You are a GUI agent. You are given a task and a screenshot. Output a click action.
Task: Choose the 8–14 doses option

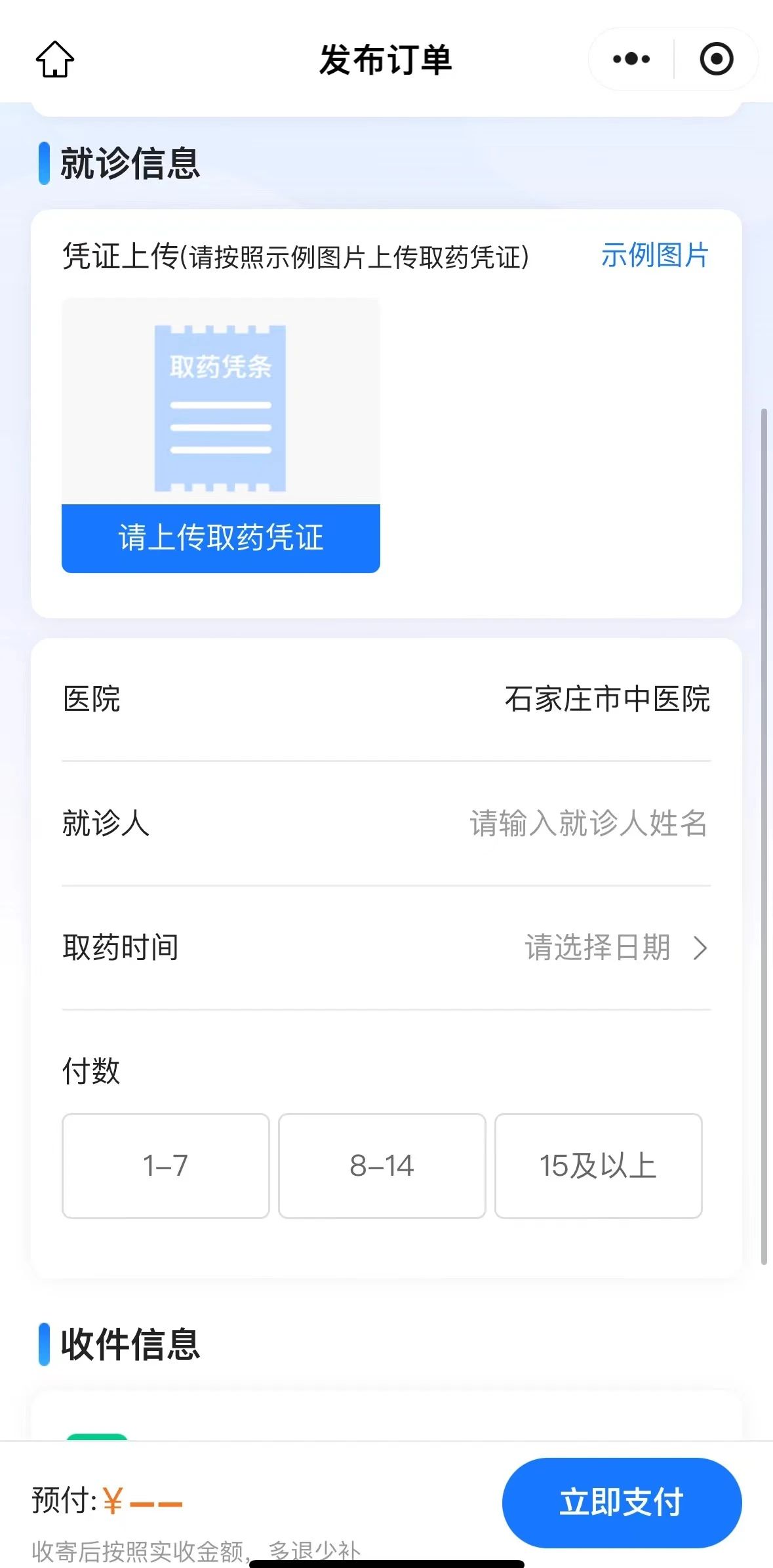[x=382, y=1165]
